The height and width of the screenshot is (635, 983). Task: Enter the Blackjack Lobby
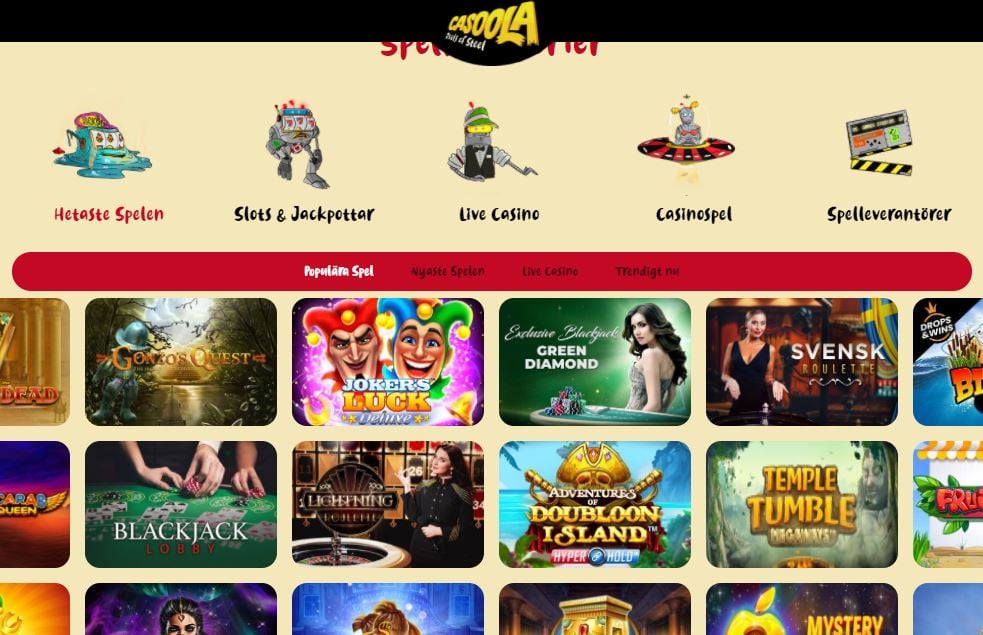coord(181,505)
